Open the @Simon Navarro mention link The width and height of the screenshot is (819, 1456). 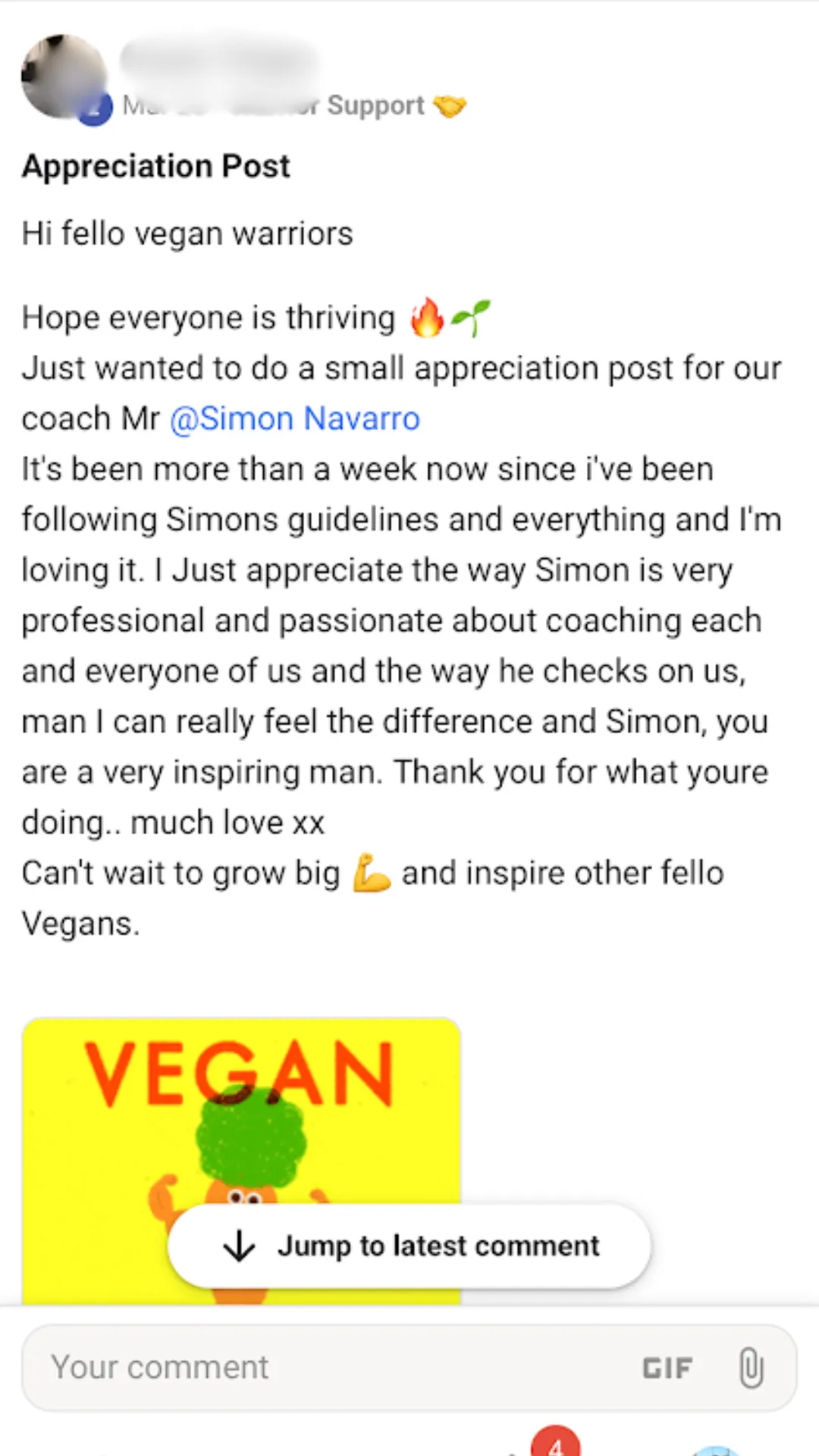(295, 419)
